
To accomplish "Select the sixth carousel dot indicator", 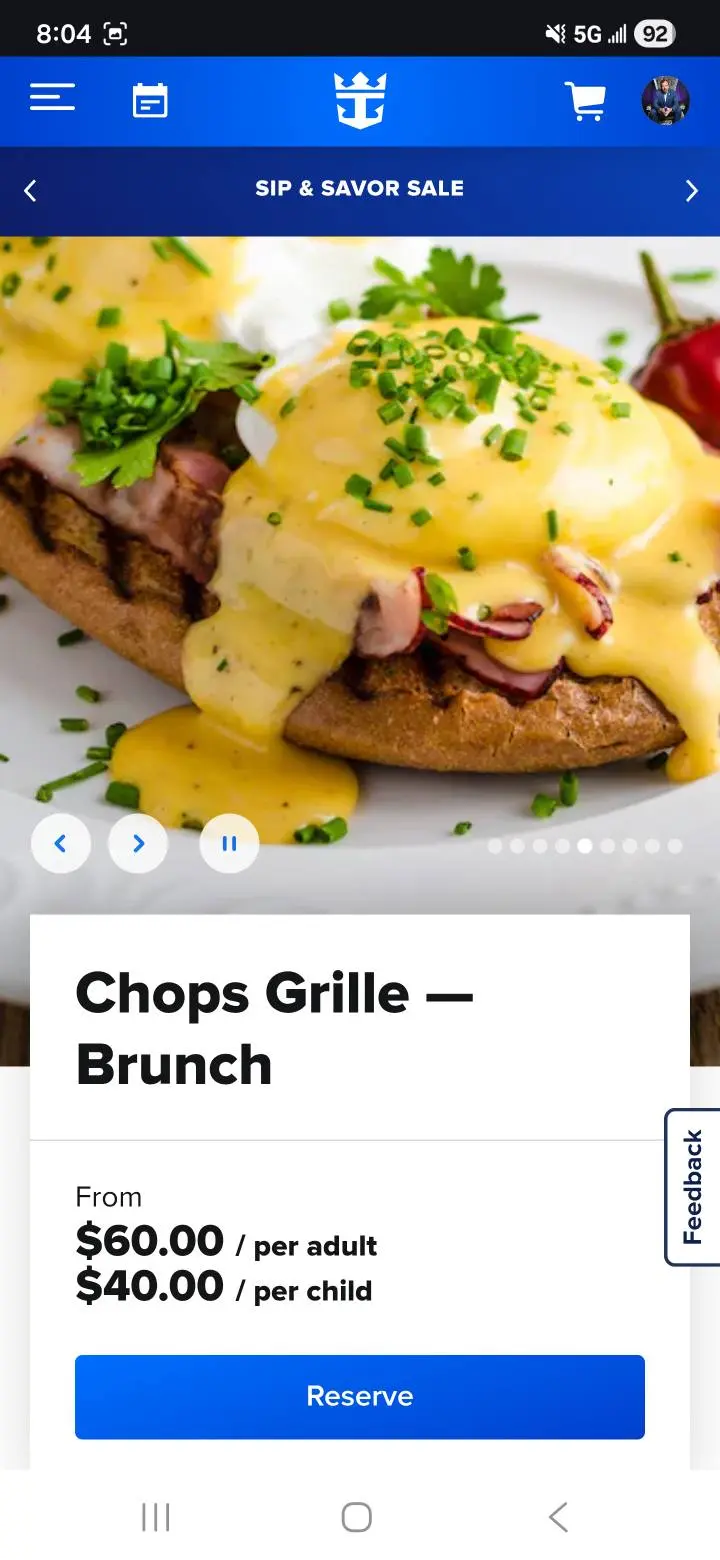I will [606, 845].
